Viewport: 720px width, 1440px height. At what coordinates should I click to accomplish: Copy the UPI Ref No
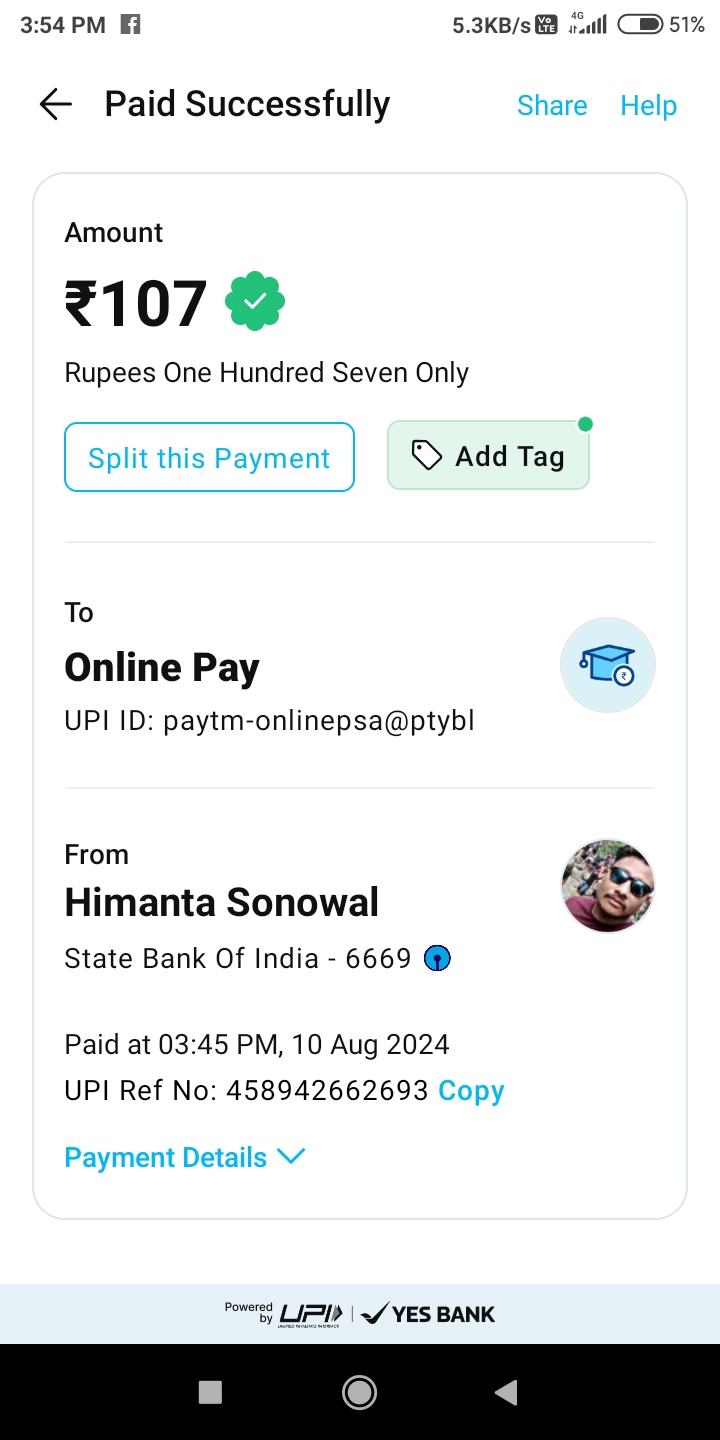pos(471,1090)
